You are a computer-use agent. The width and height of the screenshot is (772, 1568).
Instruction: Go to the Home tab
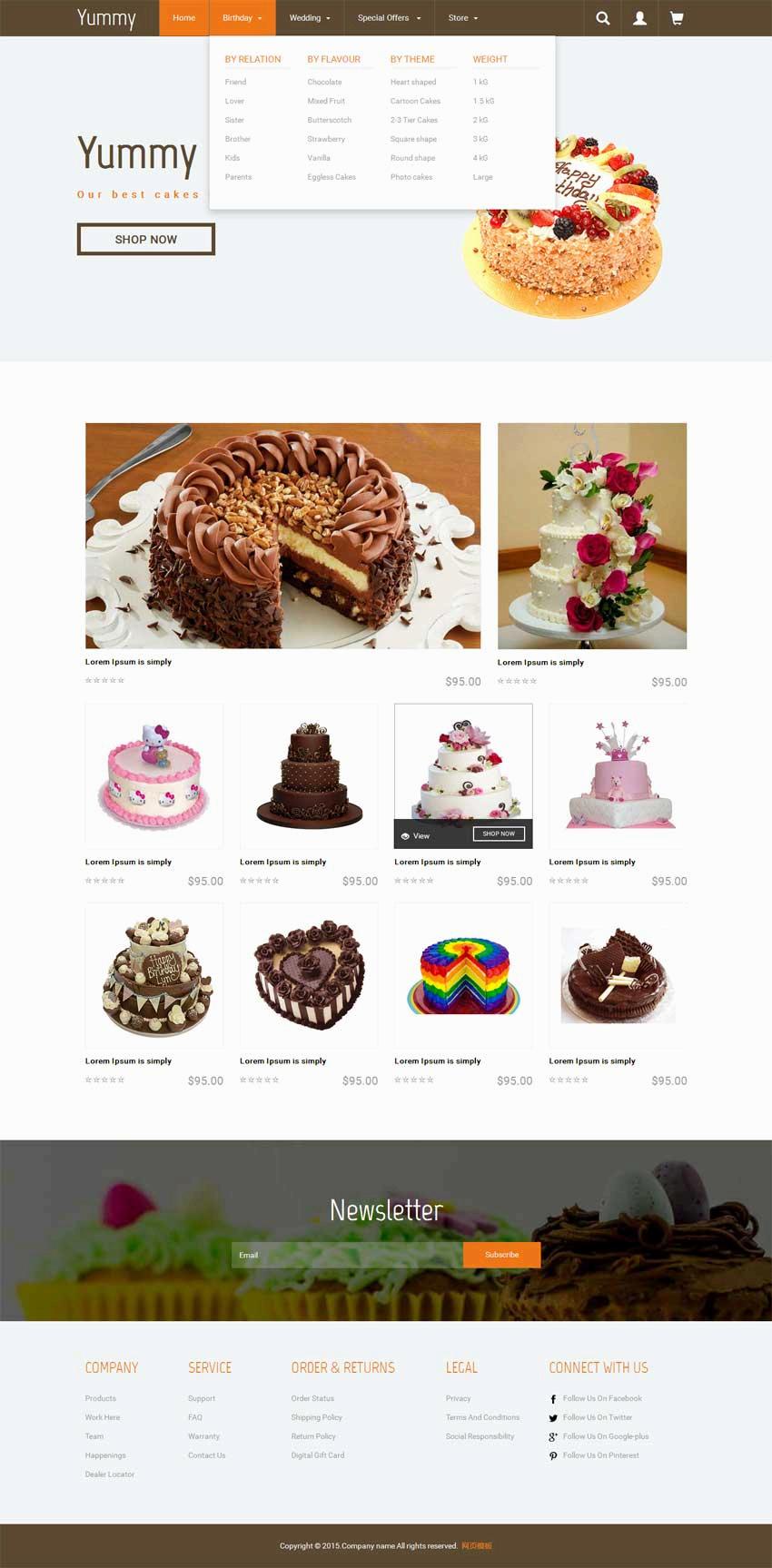click(183, 18)
